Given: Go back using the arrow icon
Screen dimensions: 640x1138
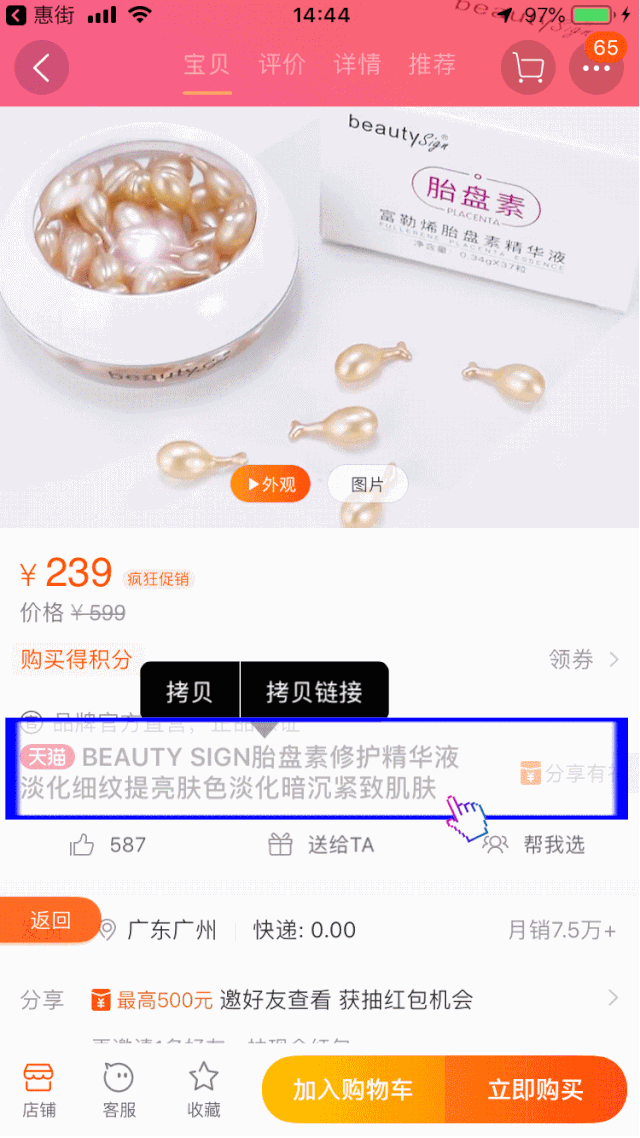Looking at the screenshot, I should 41,68.
